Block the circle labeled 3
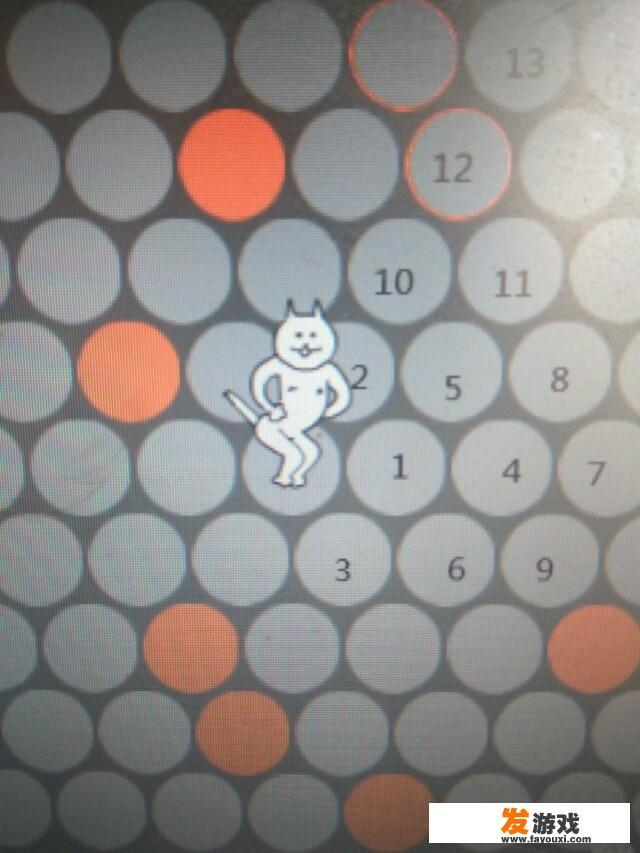Screen dimensions: 640x853 coord(343,567)
